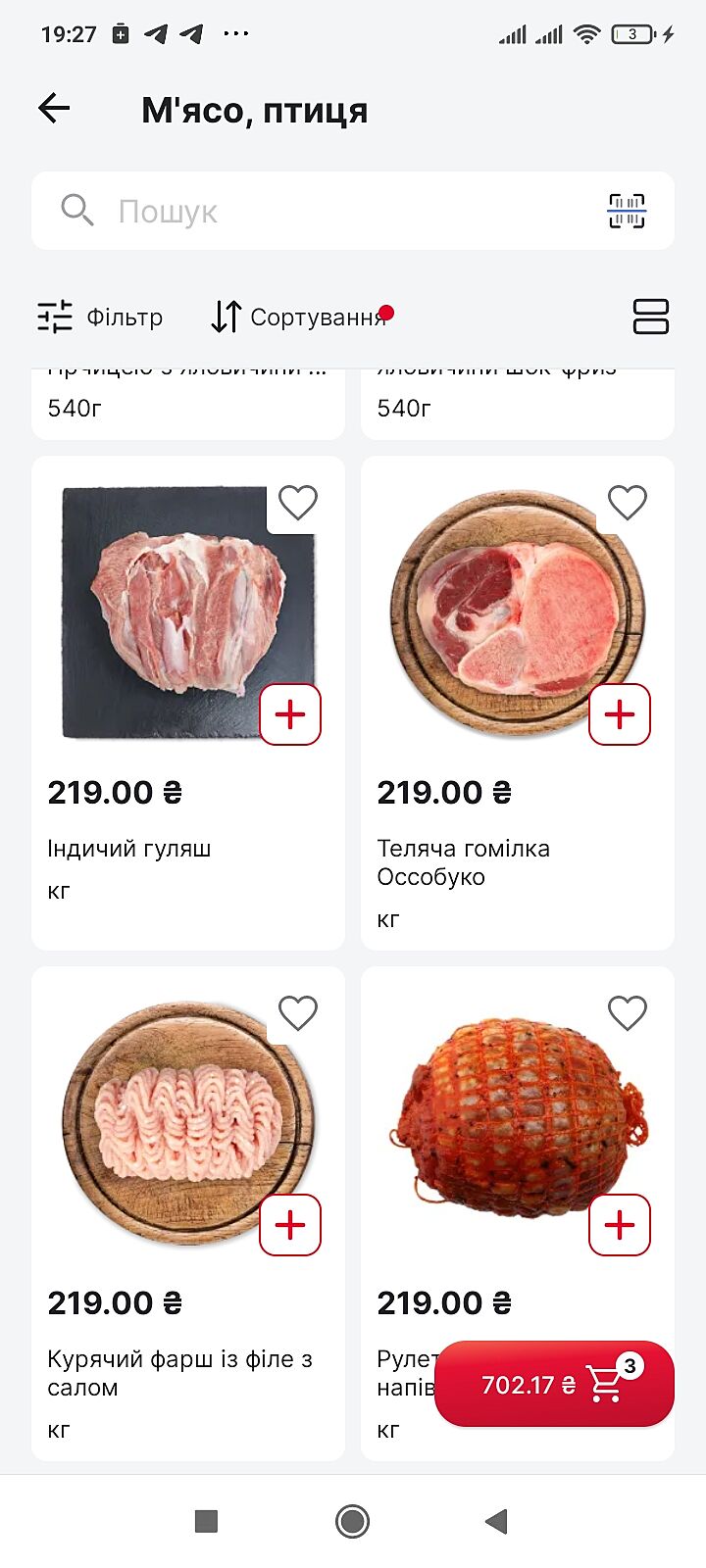Switch the product list layout view

coord(650,317)
